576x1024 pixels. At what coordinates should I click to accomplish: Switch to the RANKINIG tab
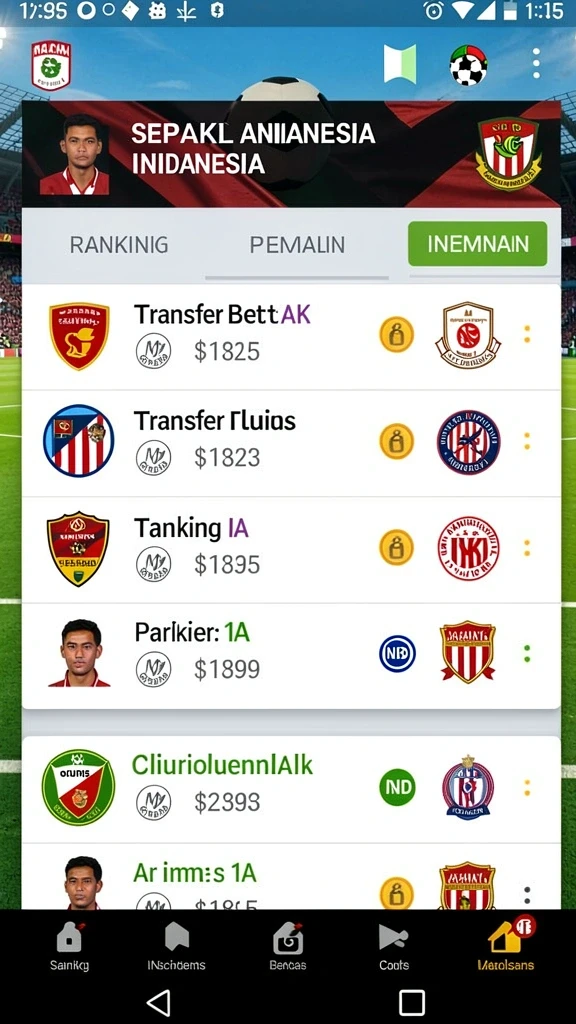click(119, 245)
